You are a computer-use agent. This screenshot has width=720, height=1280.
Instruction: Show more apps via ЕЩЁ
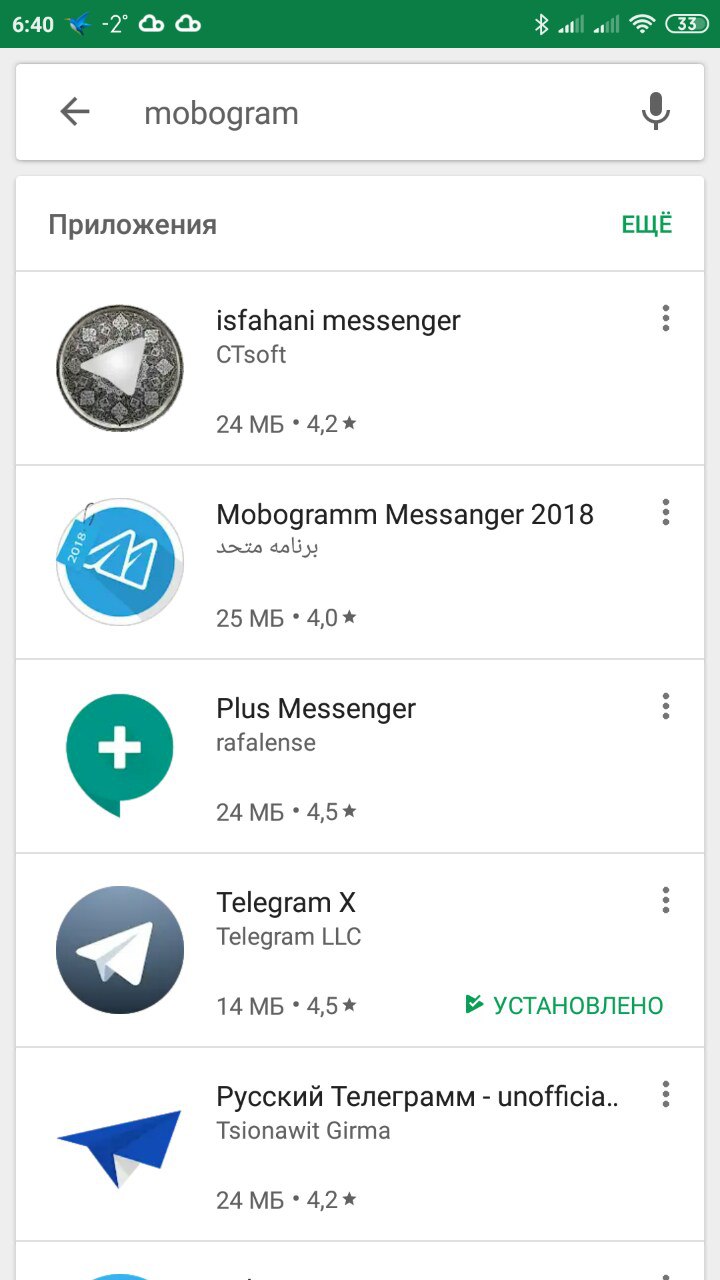tap(646, 224)
